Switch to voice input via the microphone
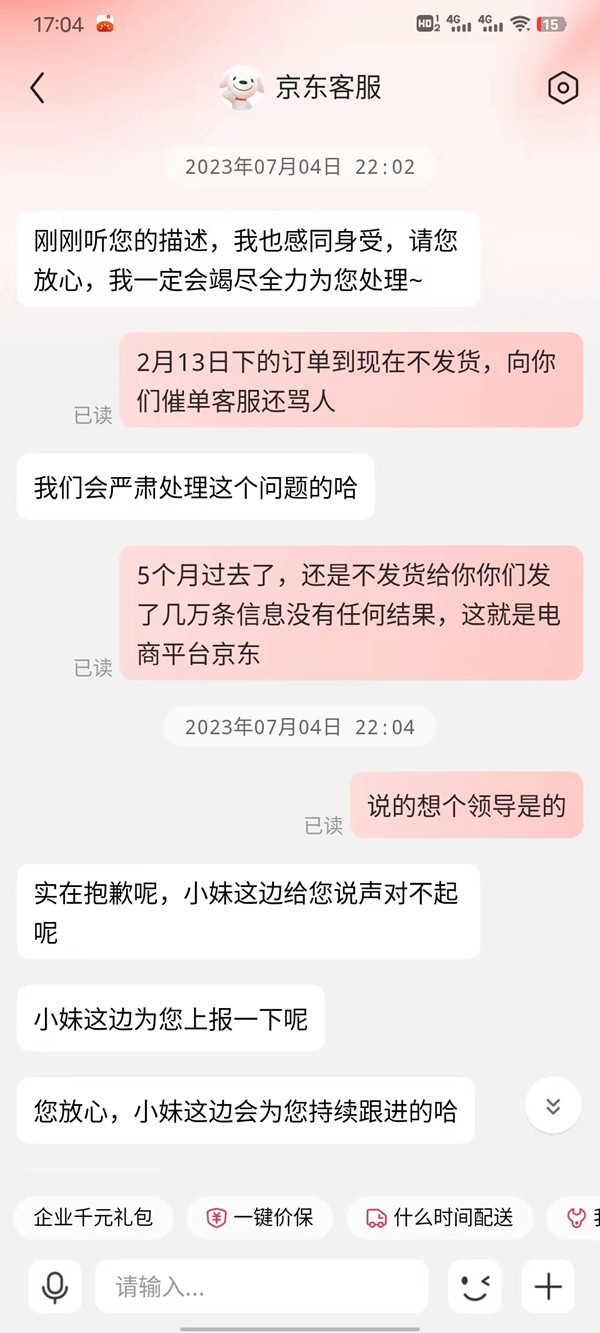This screenshot has width=600, height=1333. 55,1286
